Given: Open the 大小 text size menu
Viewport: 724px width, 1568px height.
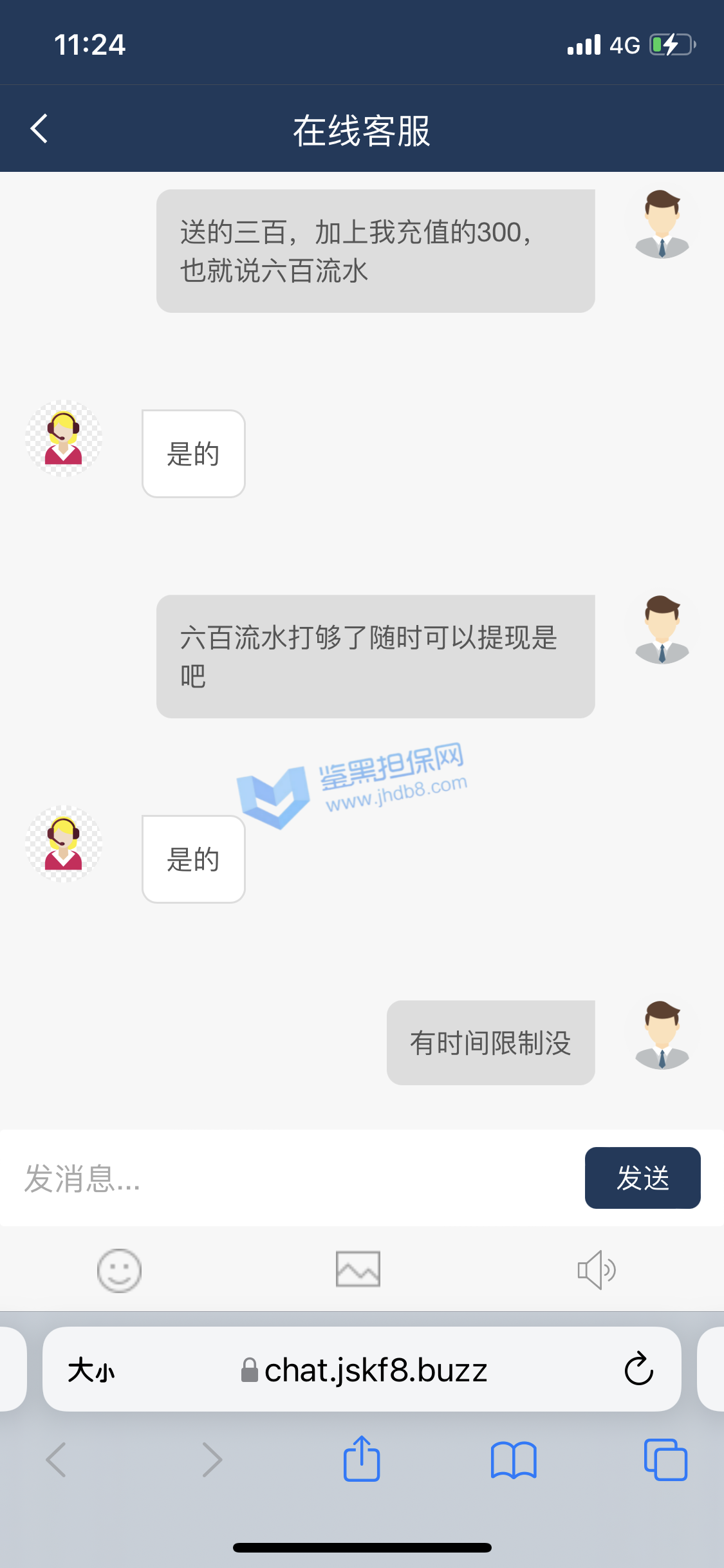Looking at the screenshot, I should (91, 1370).
